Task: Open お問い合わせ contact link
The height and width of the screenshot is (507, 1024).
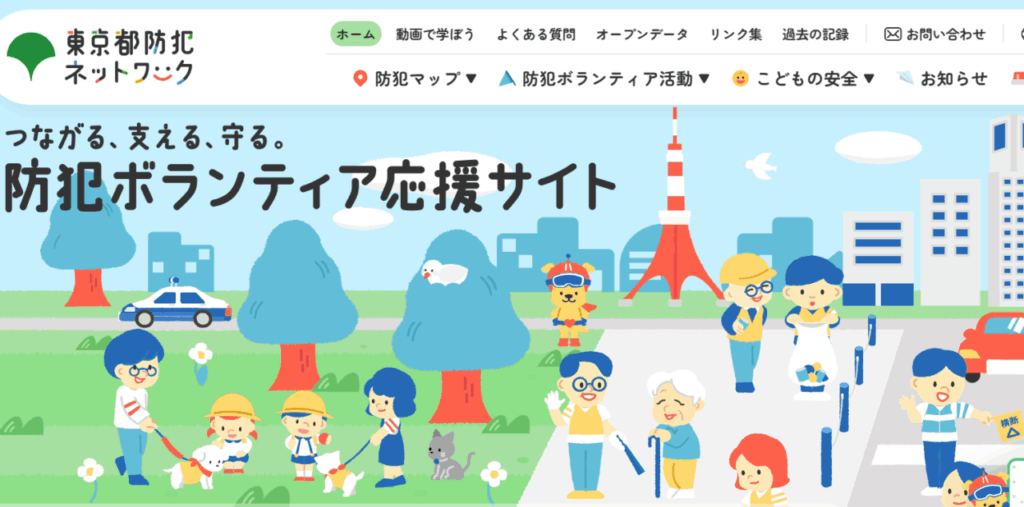Action: coord(935,34)
